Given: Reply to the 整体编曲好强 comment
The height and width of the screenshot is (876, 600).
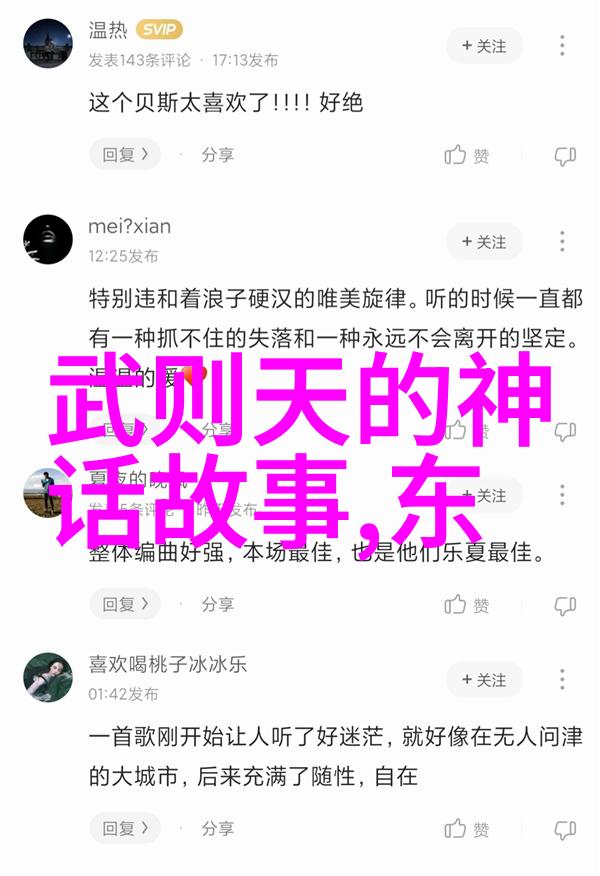Looking at the screenshot, I should 125,604.
